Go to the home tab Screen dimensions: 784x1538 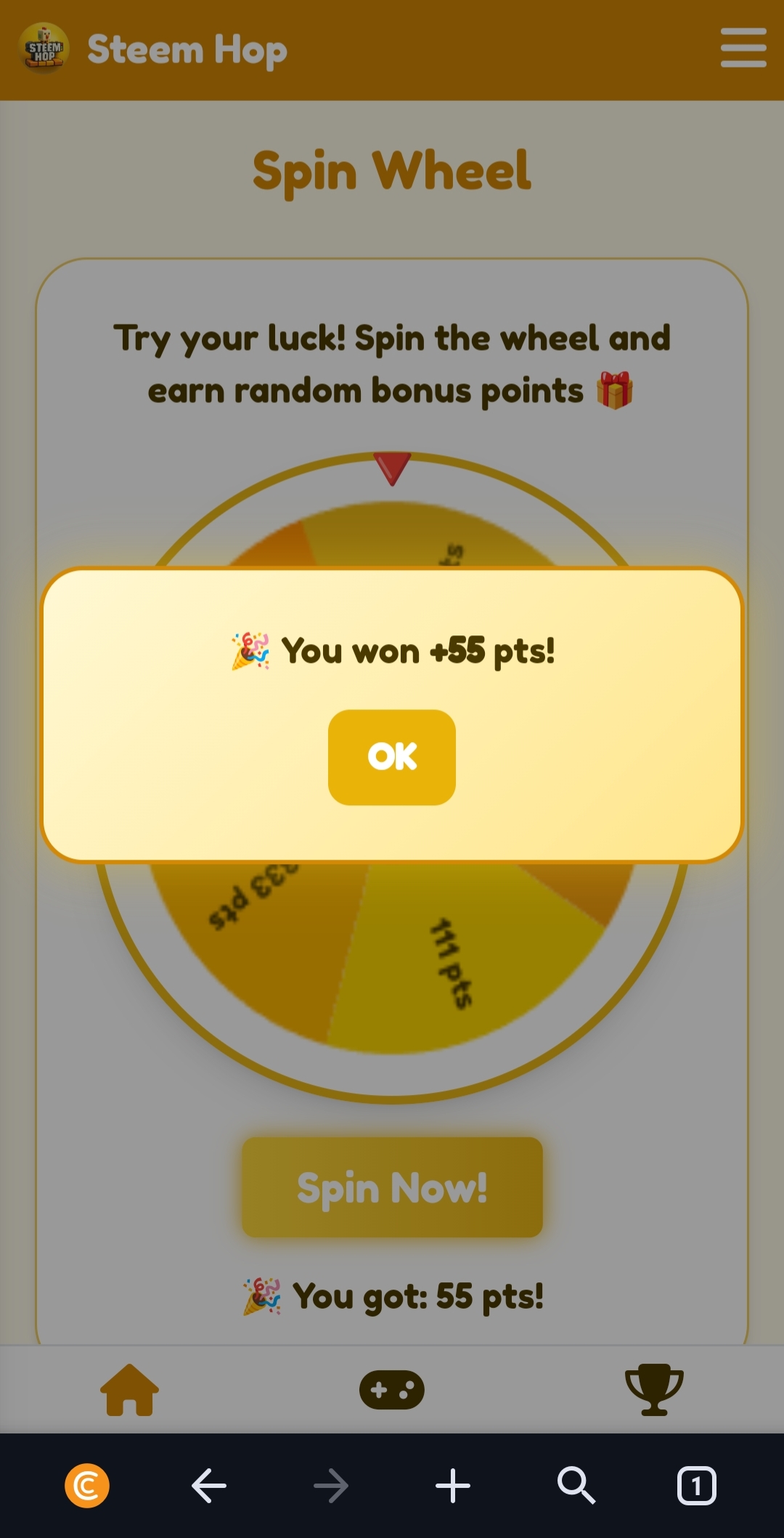pos(129,1389)
